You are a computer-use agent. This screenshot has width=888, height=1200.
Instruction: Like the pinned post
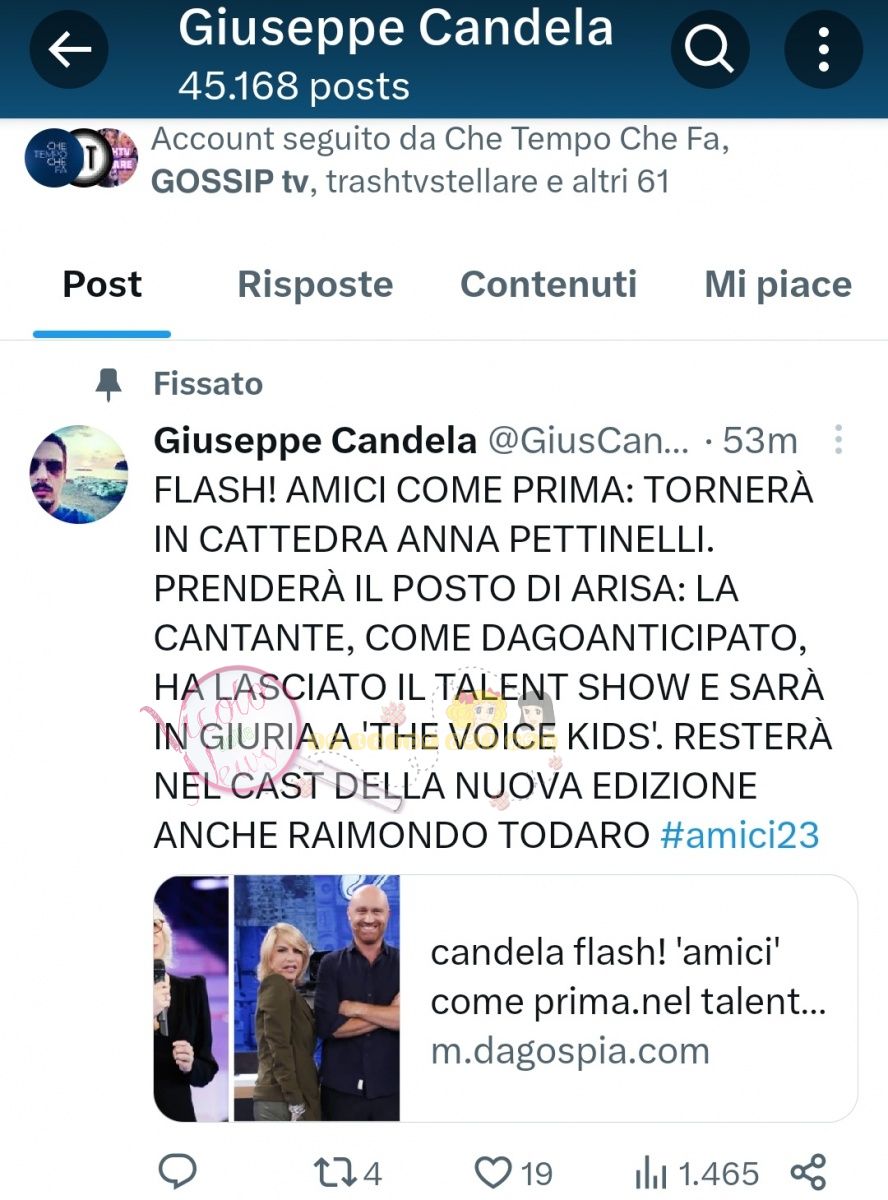tap(512, 1172)
